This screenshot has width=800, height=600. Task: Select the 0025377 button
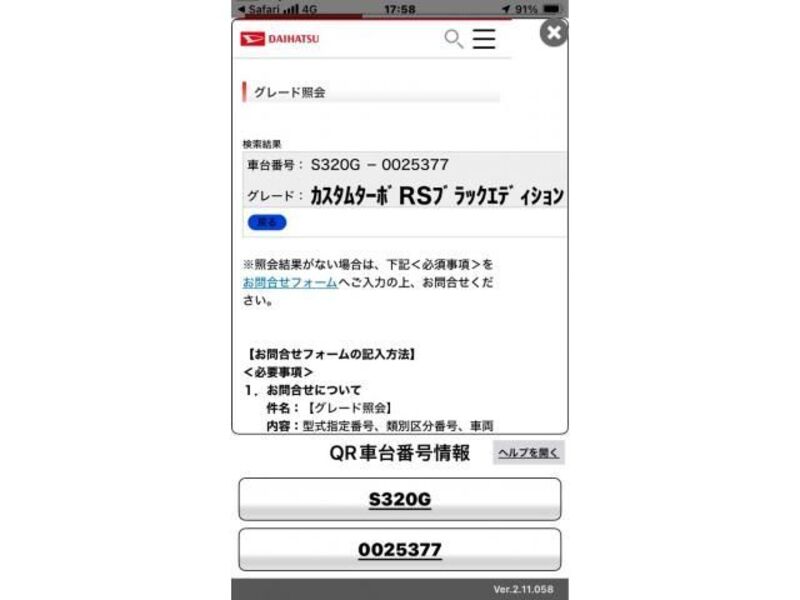(x=399, y=549)
